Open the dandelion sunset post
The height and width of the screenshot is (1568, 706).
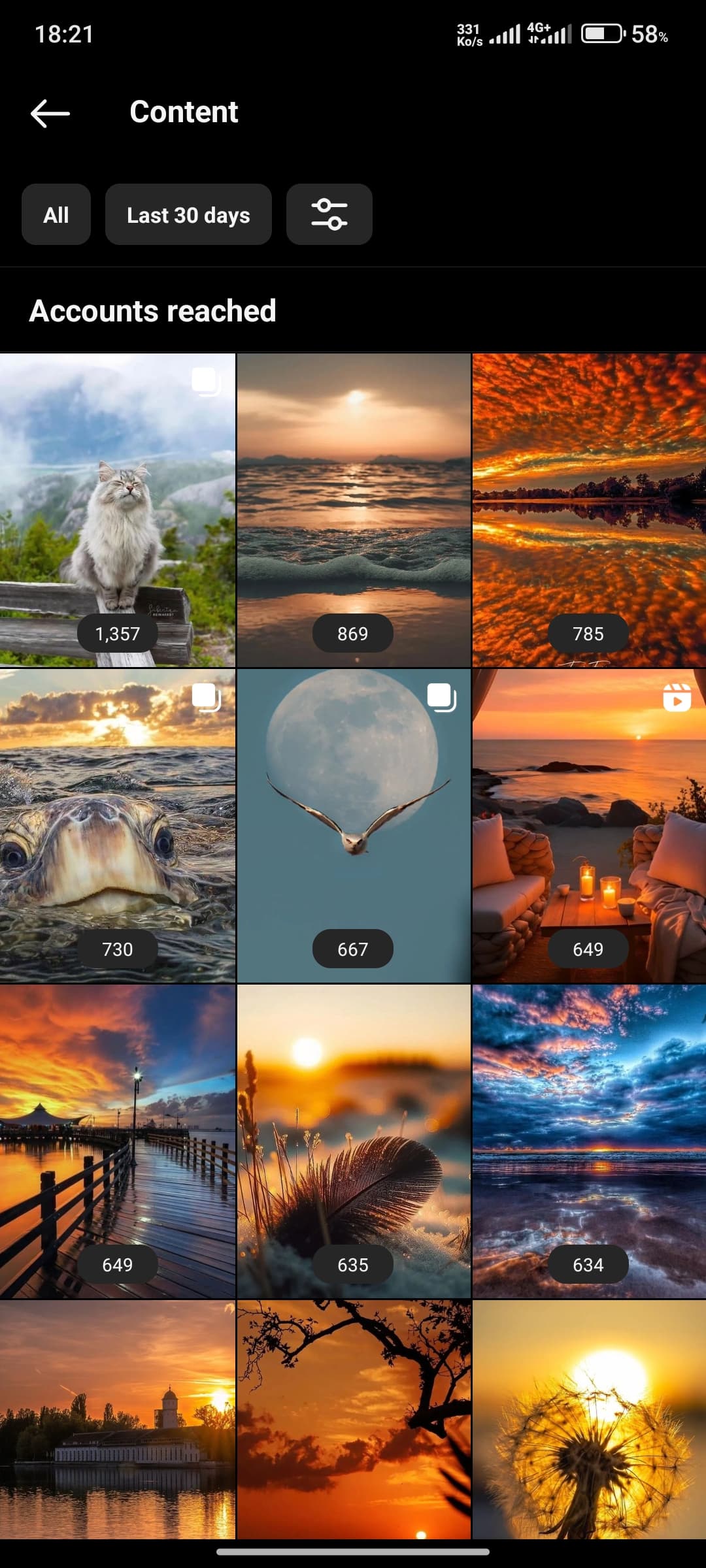click(589, 1420)
